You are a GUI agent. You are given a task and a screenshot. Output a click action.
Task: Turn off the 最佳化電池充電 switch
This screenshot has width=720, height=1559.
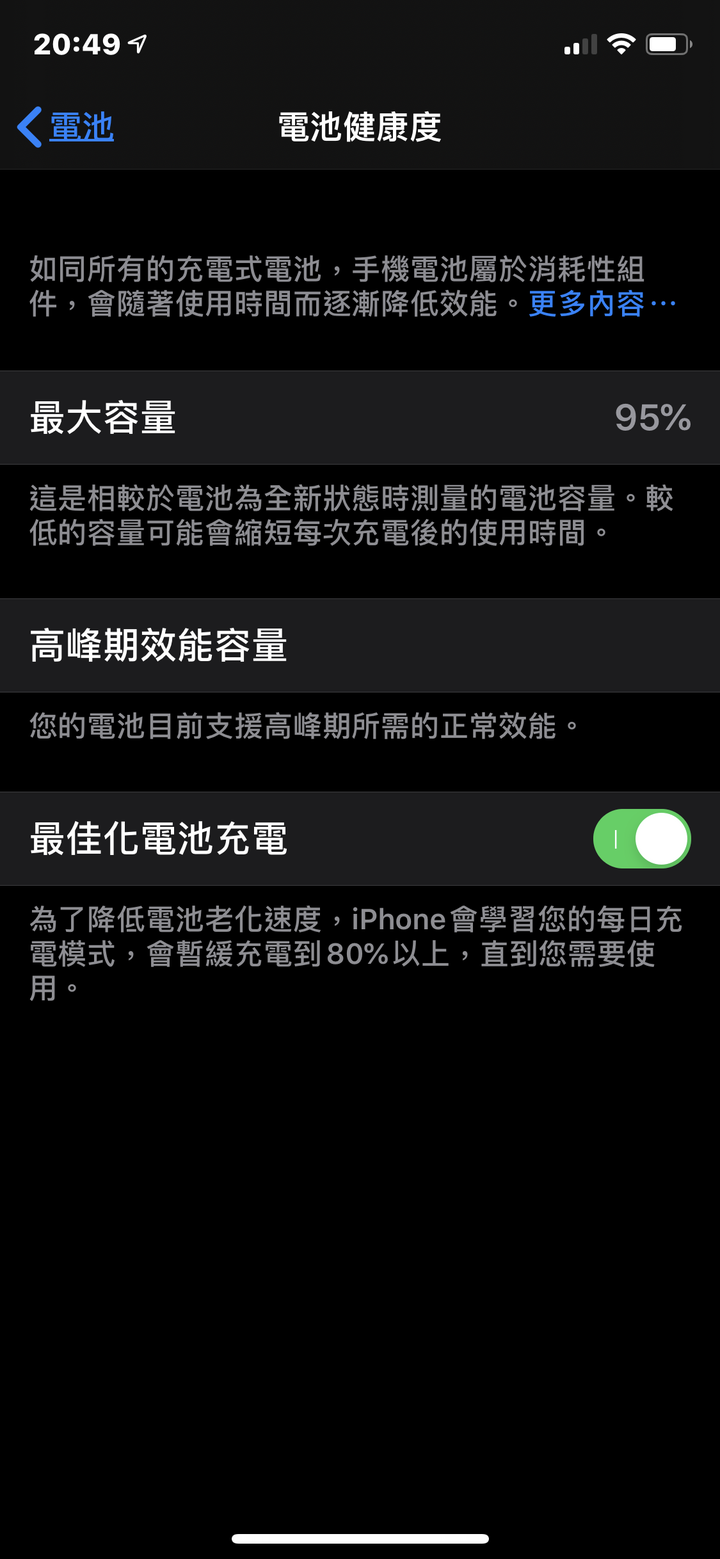tap(642, 839)
